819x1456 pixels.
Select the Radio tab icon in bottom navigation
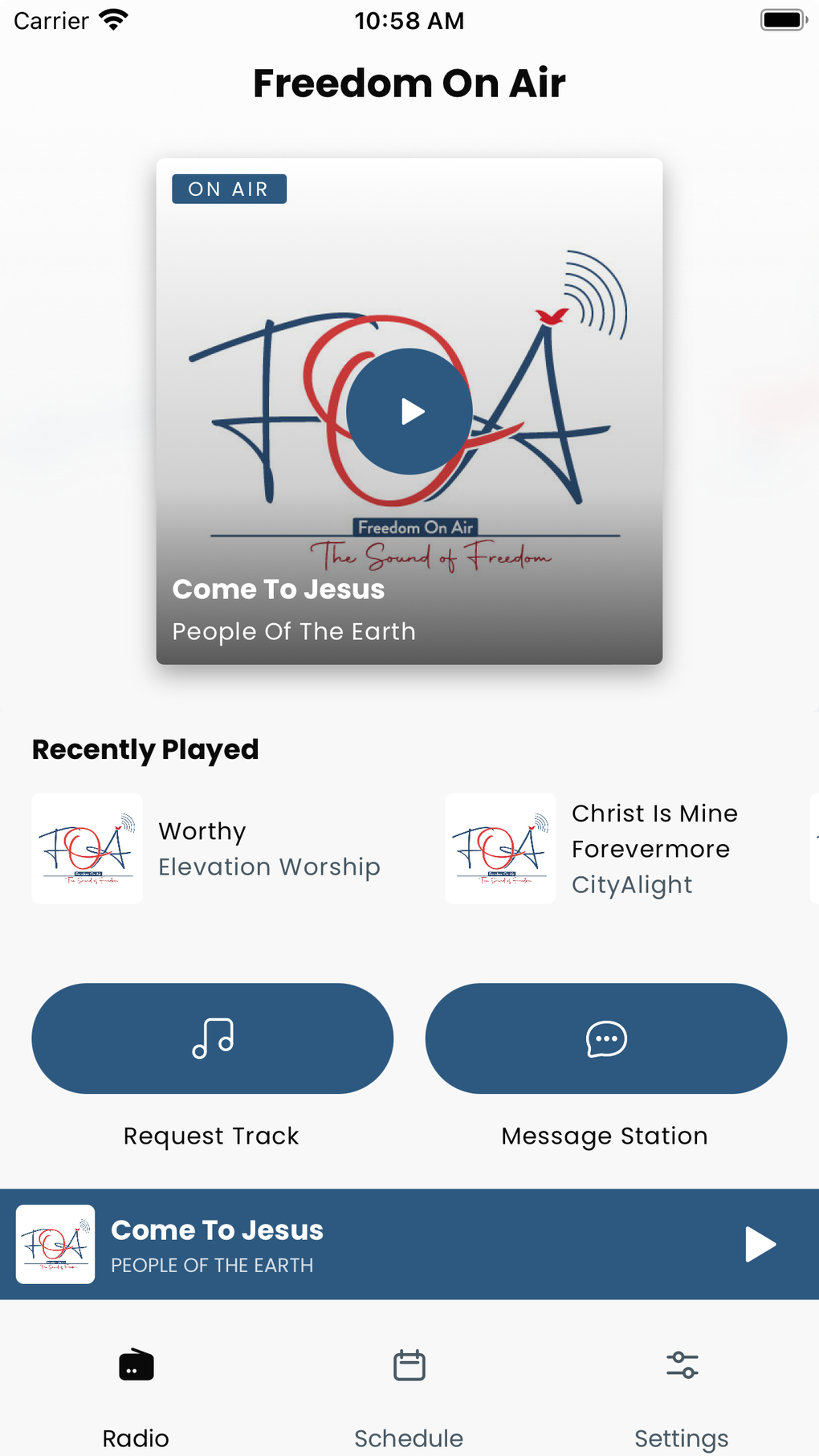click(135, 1364)
